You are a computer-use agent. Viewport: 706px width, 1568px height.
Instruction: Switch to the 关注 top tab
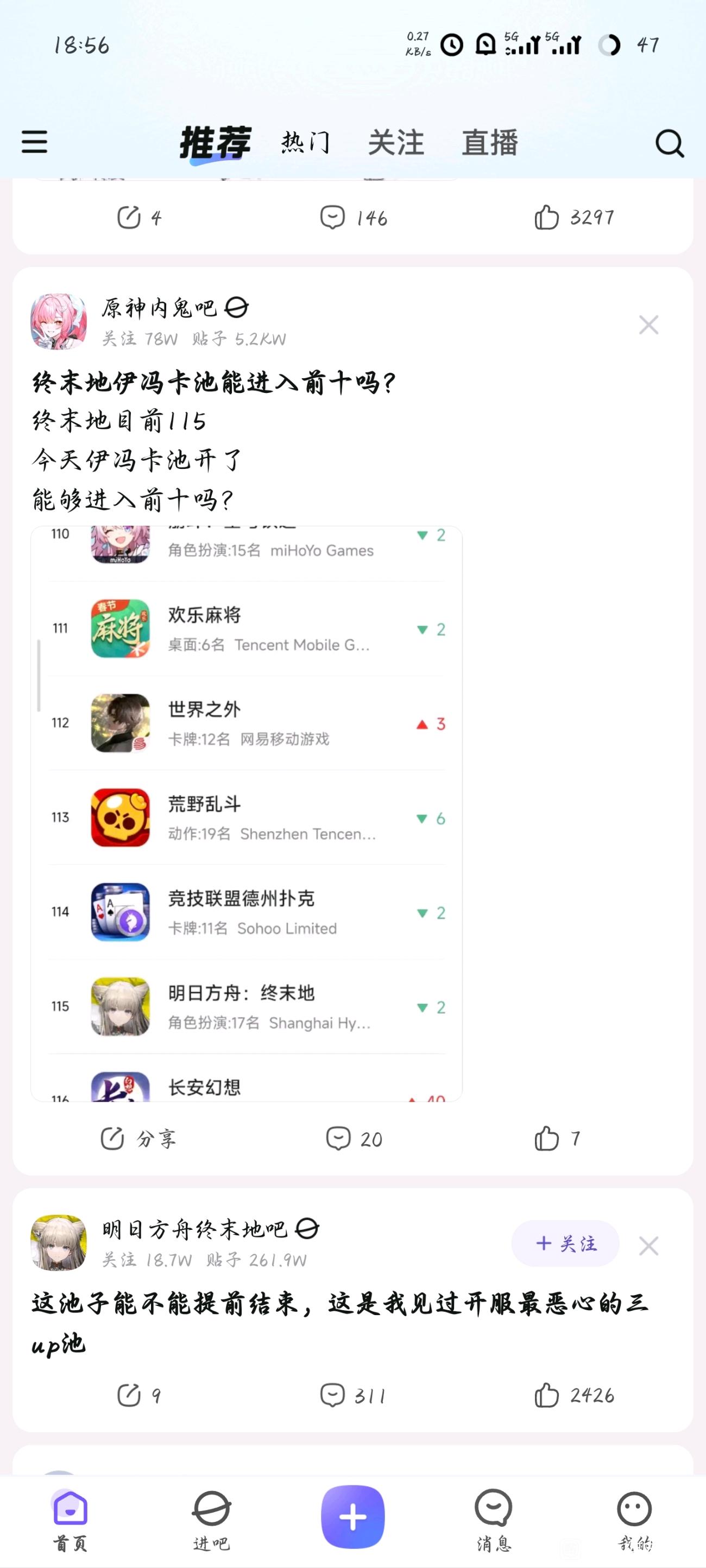click(x=395, y=142)
